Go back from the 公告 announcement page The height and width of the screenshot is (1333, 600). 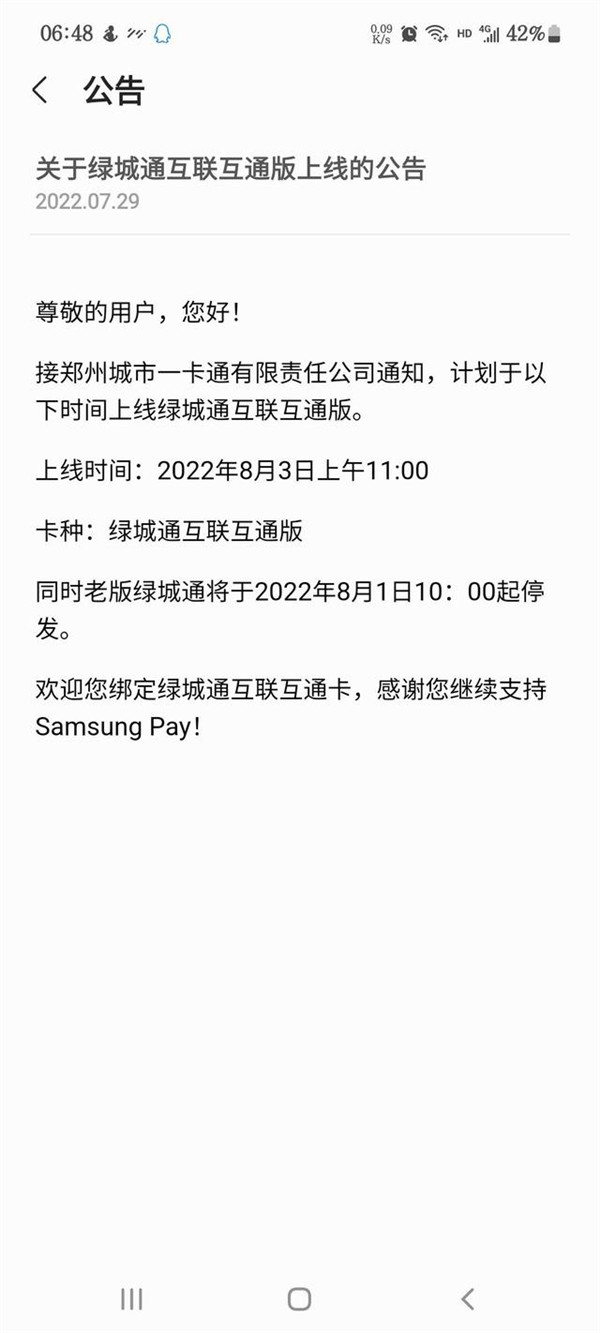pyautogui.click(x=40, y=91)
